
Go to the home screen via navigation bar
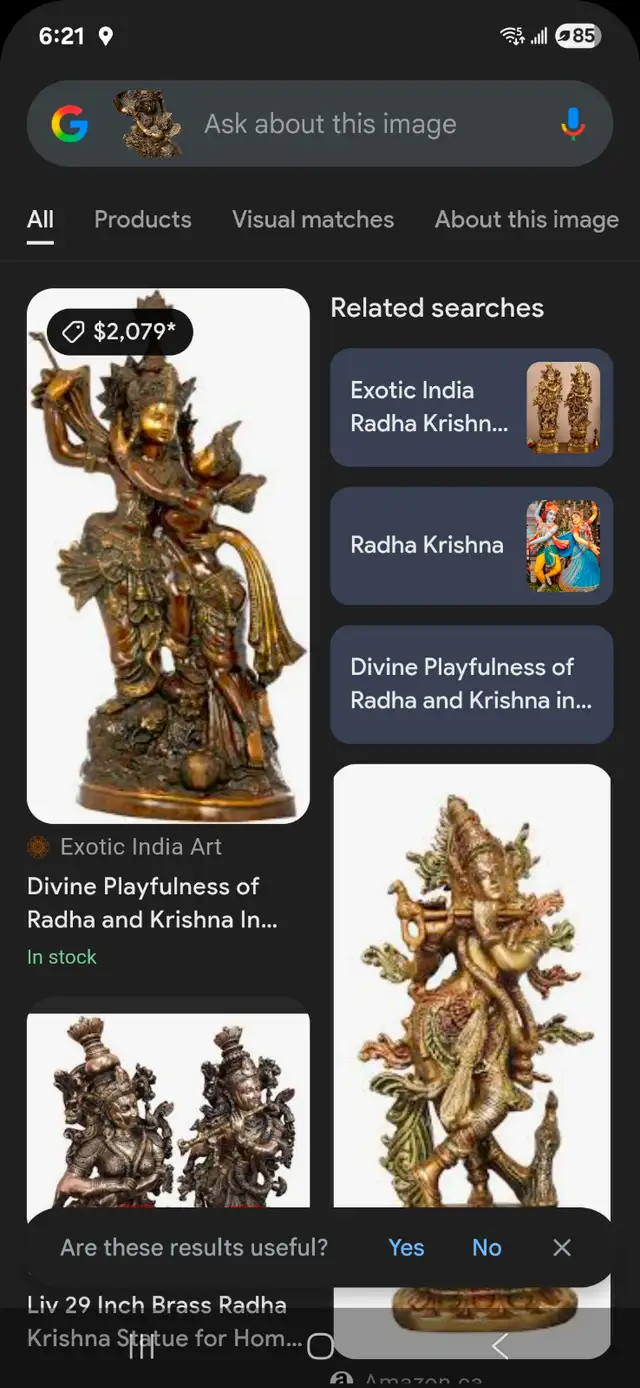coord(320,1346)
